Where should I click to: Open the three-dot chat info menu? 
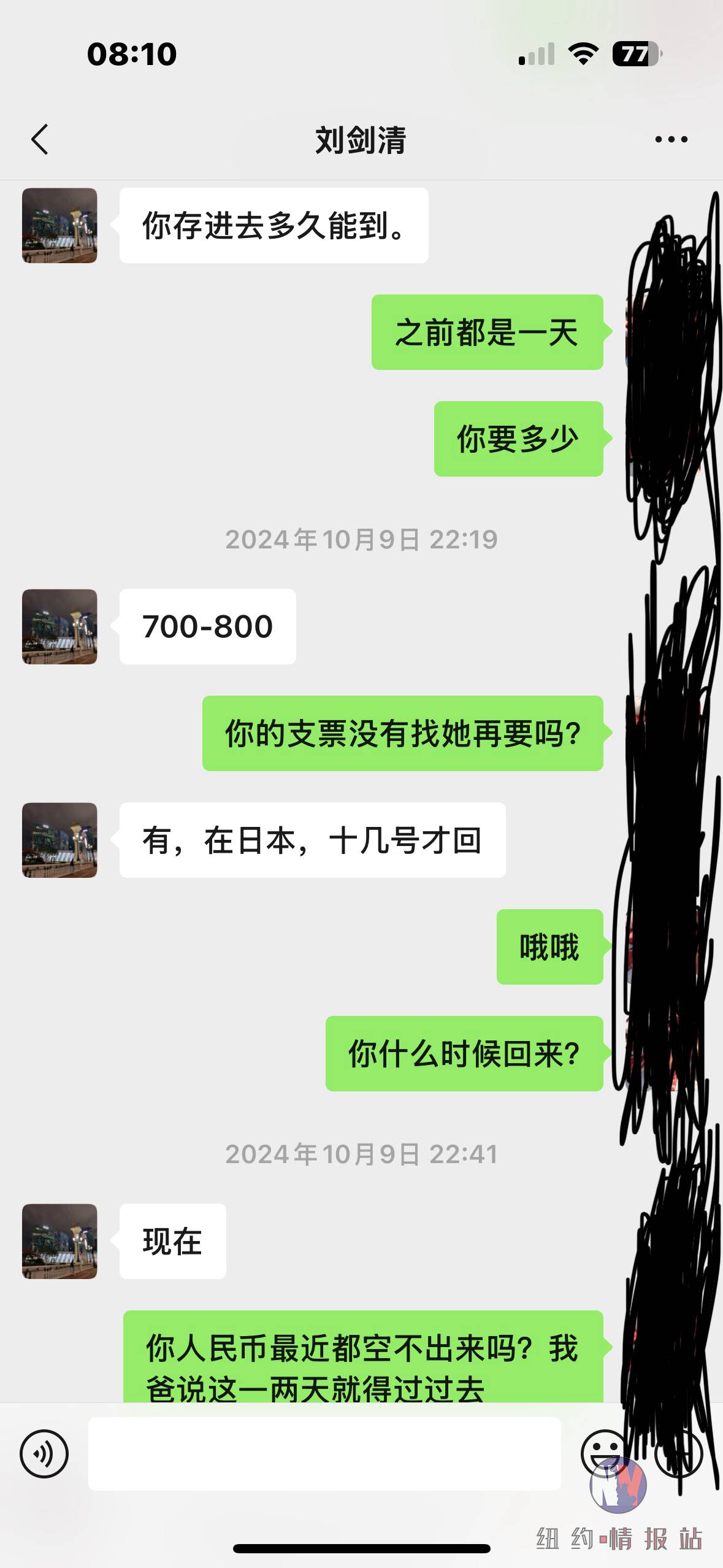671,140
